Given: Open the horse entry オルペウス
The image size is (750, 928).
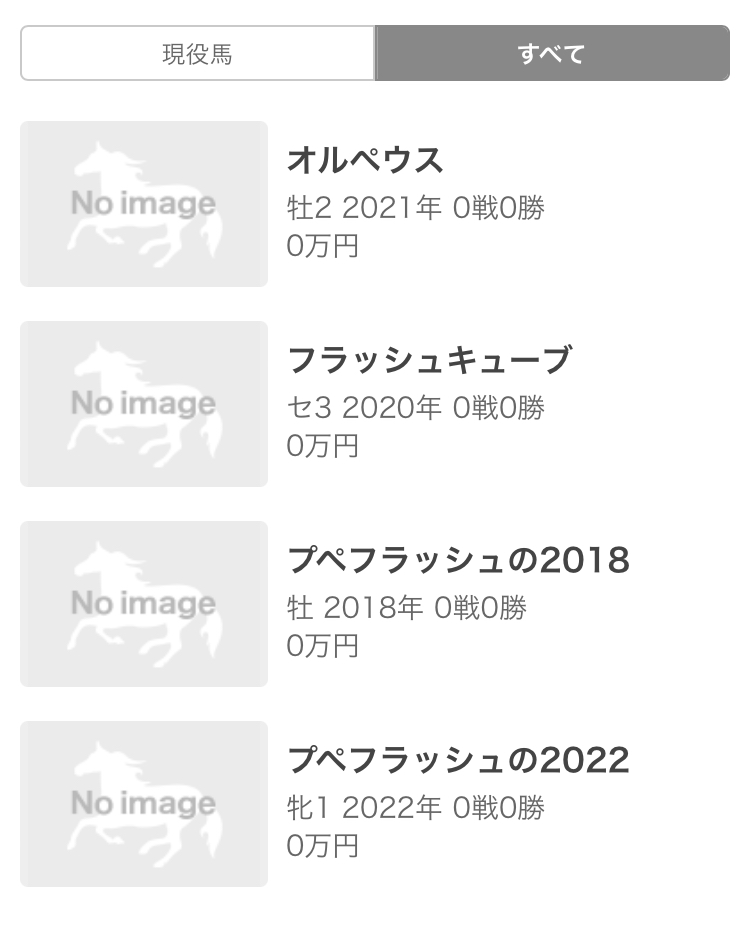Looking at the screenshot, I should [365, 161].
